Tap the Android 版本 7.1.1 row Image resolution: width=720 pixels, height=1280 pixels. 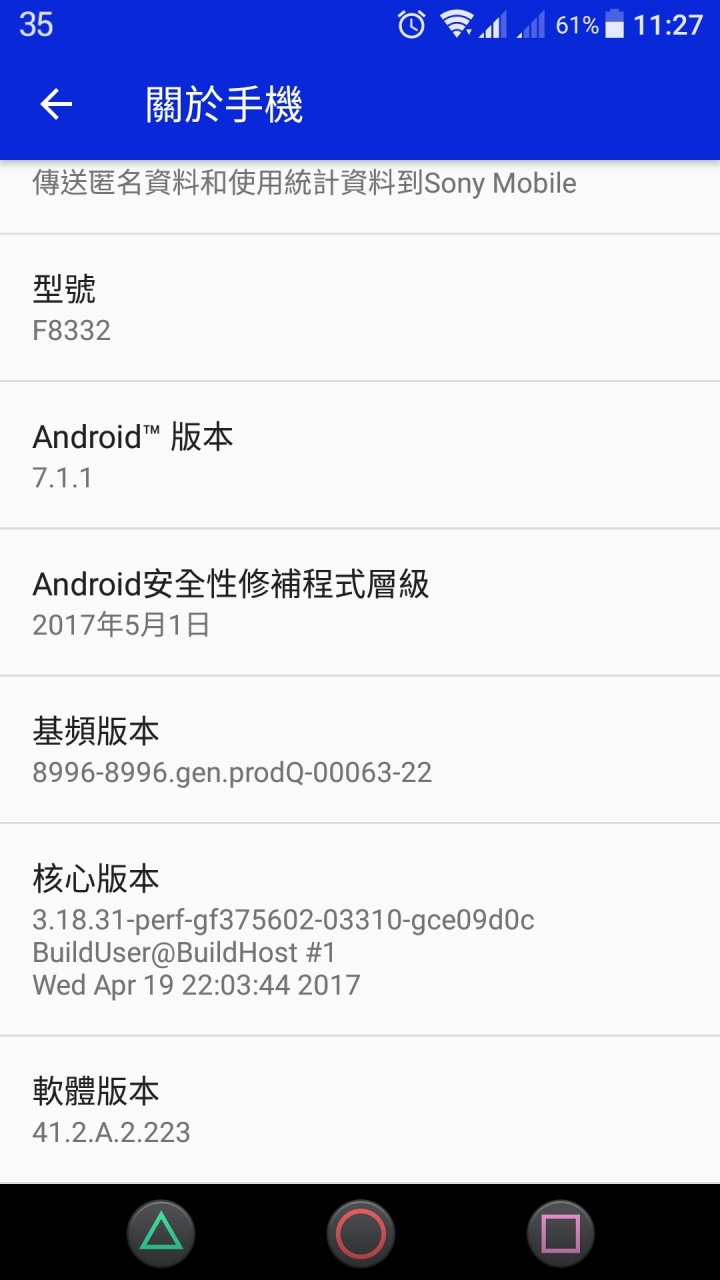click(x=360, y=455)
